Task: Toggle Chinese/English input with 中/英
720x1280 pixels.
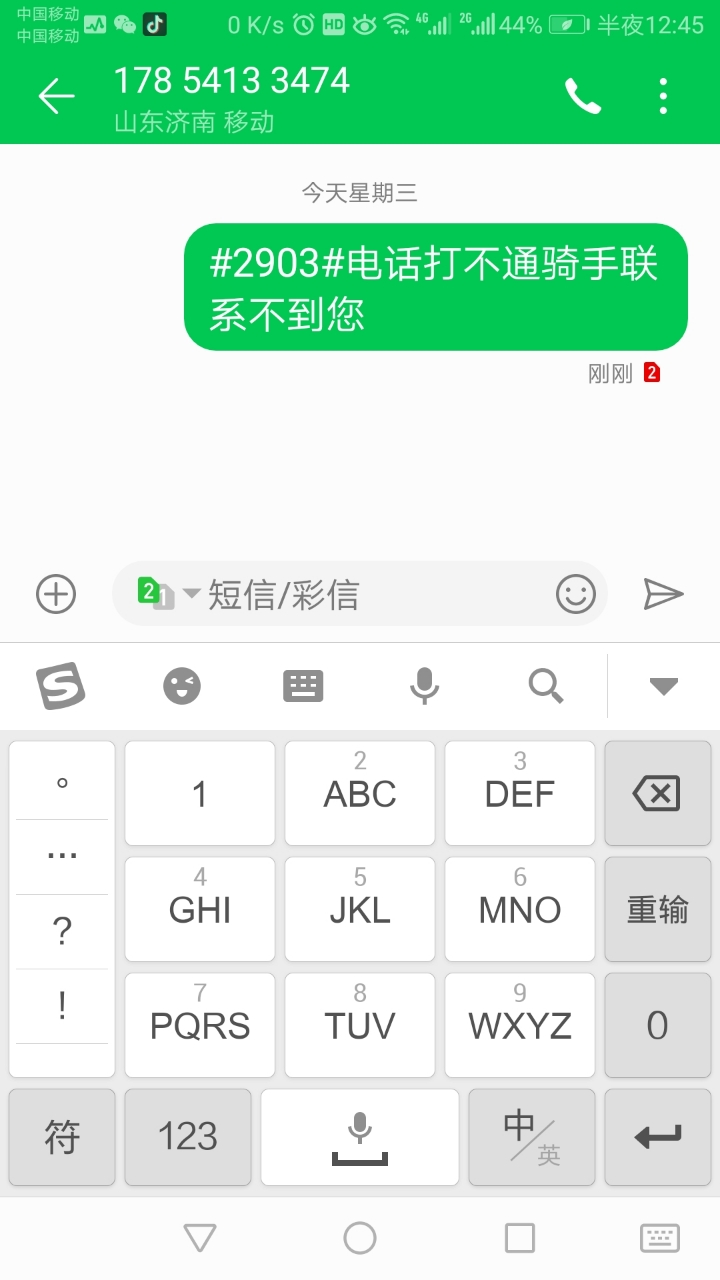Action: [x=532, y=1137]
